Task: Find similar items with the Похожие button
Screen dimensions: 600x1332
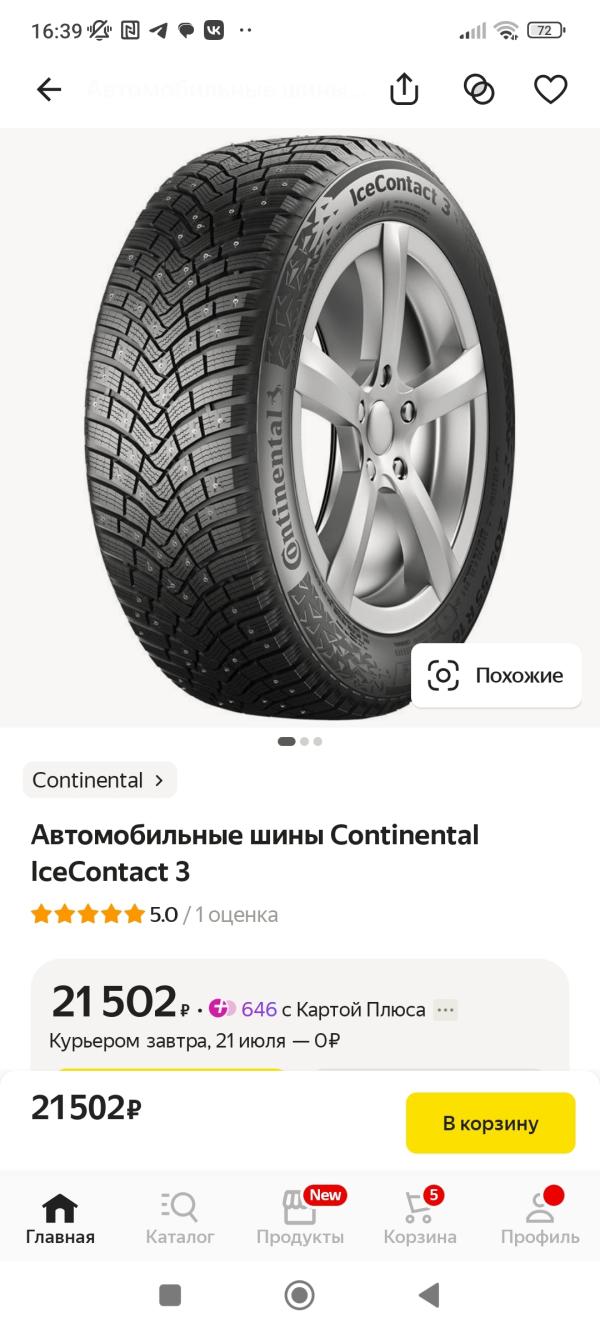Action: [496, 676]
